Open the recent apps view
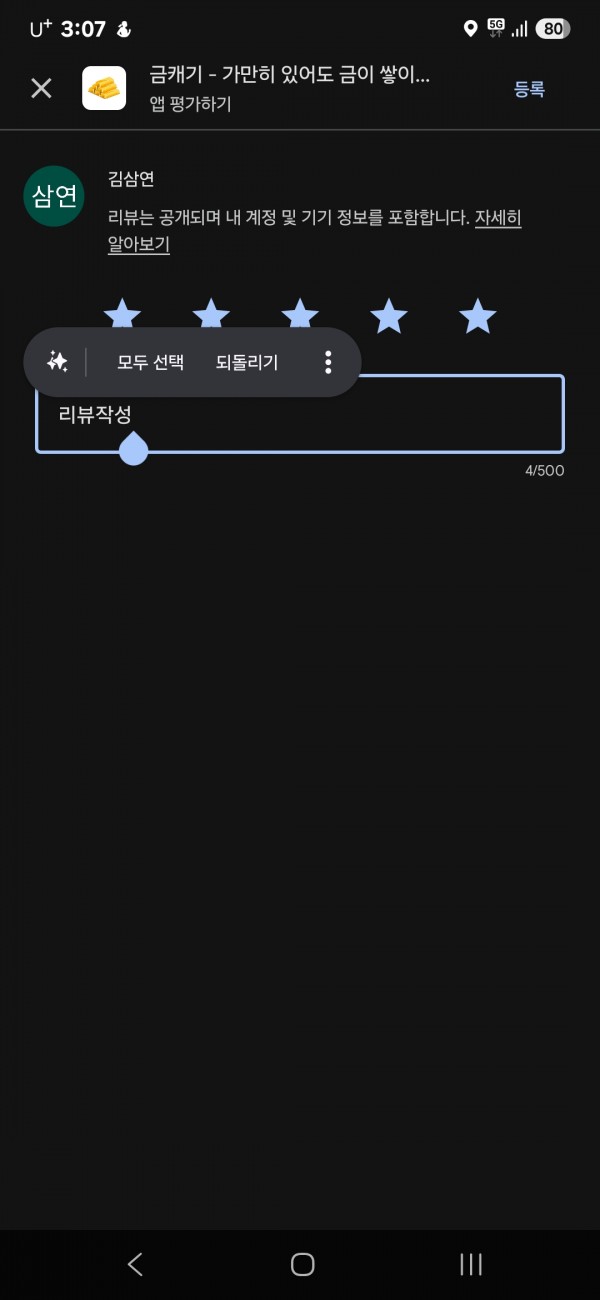 471,1264
